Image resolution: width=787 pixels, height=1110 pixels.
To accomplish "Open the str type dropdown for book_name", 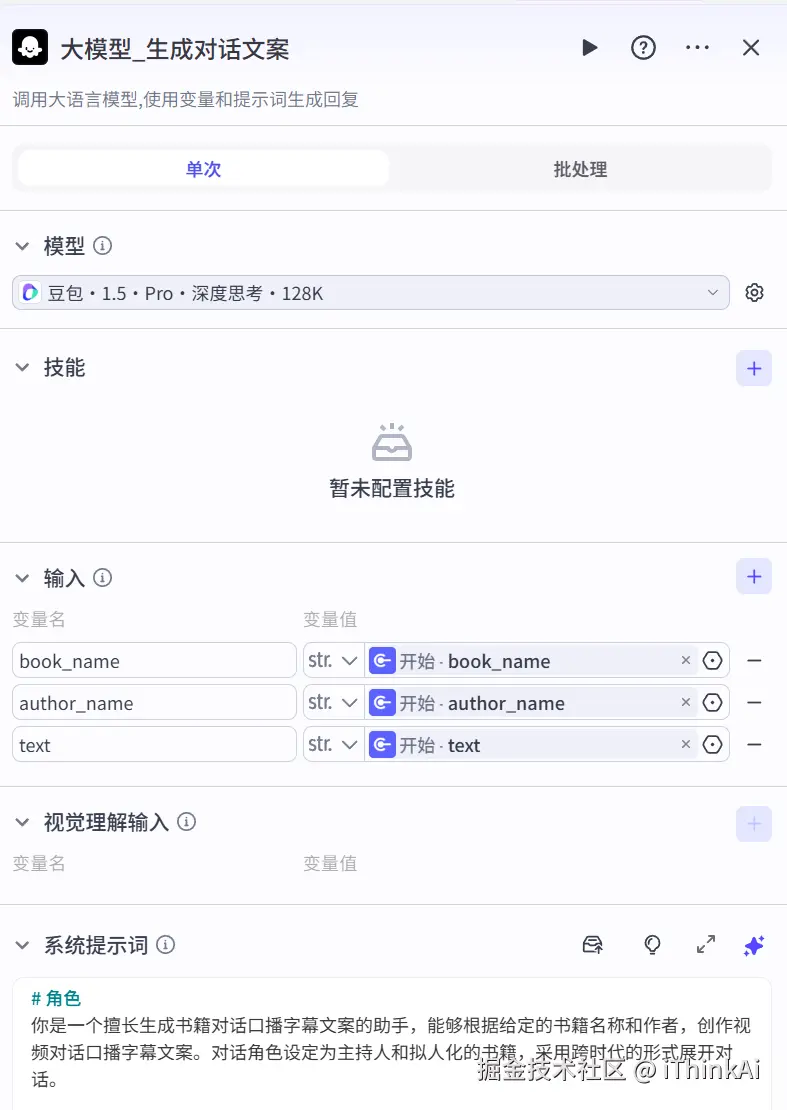I will [332, 660].
